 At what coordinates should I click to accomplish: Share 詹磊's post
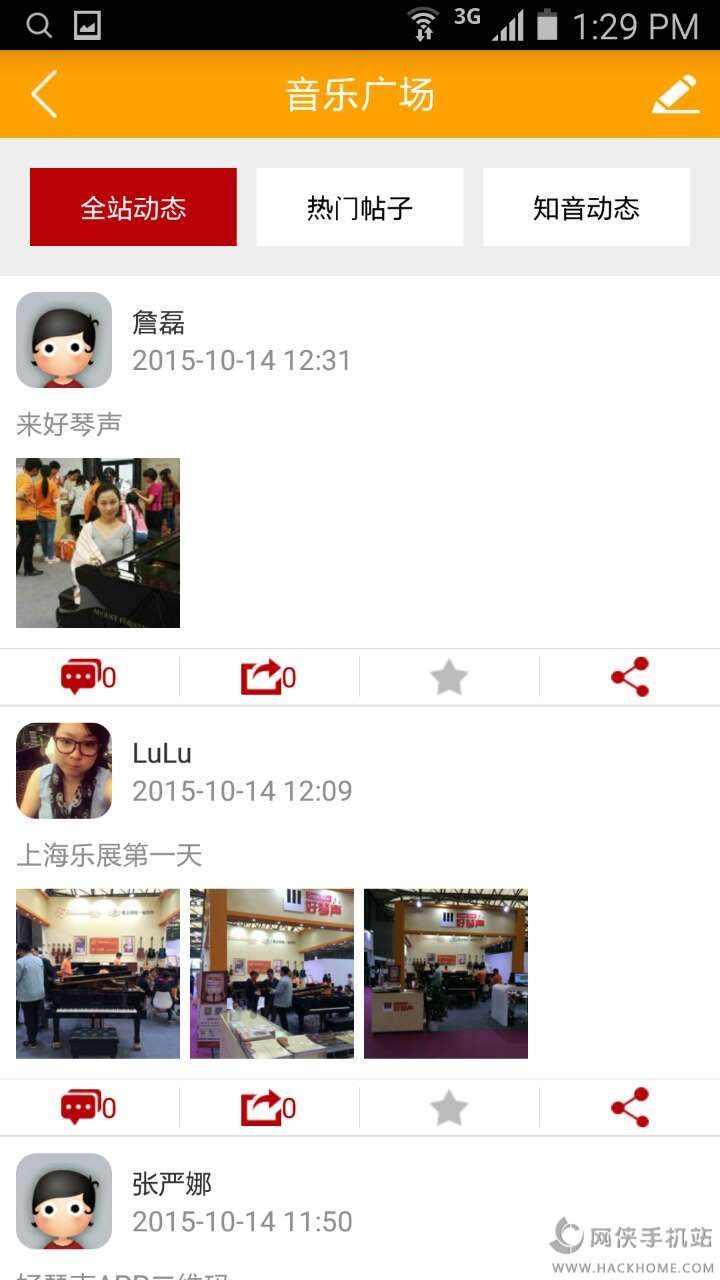coord(630,678)
